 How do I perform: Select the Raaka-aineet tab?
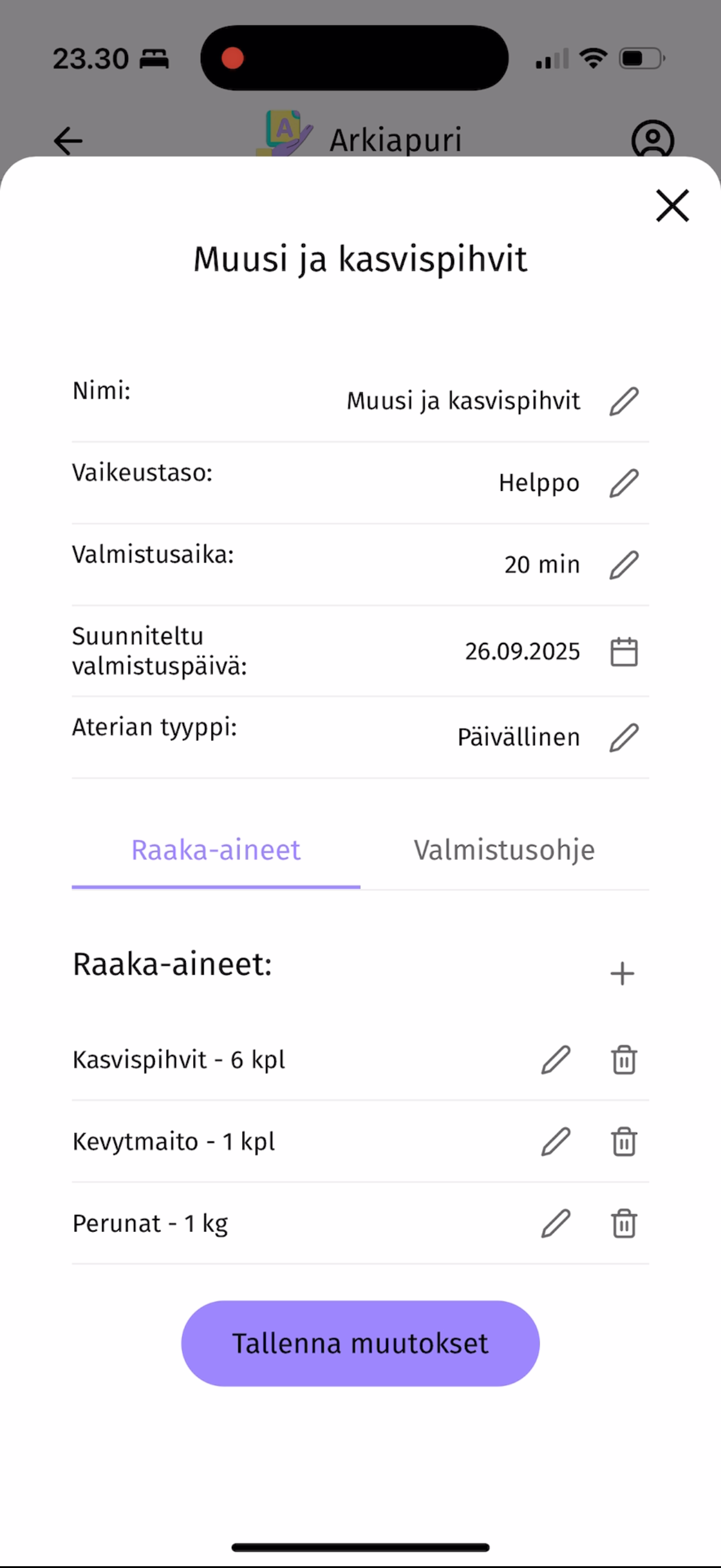pyautogui.click(x=215, y=850)
